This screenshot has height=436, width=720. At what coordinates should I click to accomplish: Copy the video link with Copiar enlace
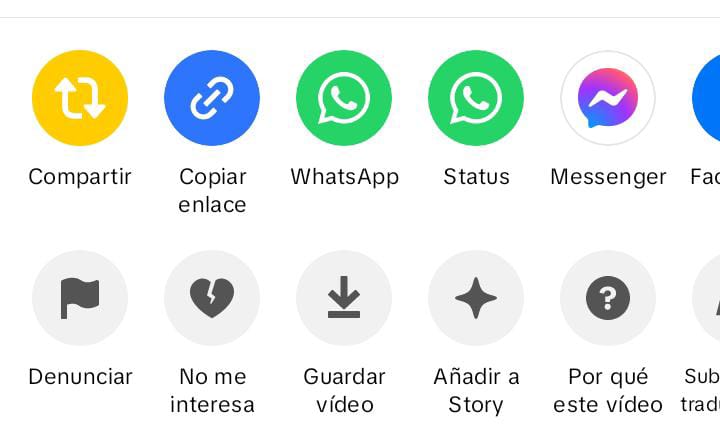pyautogui.click(x=212, y=98)
